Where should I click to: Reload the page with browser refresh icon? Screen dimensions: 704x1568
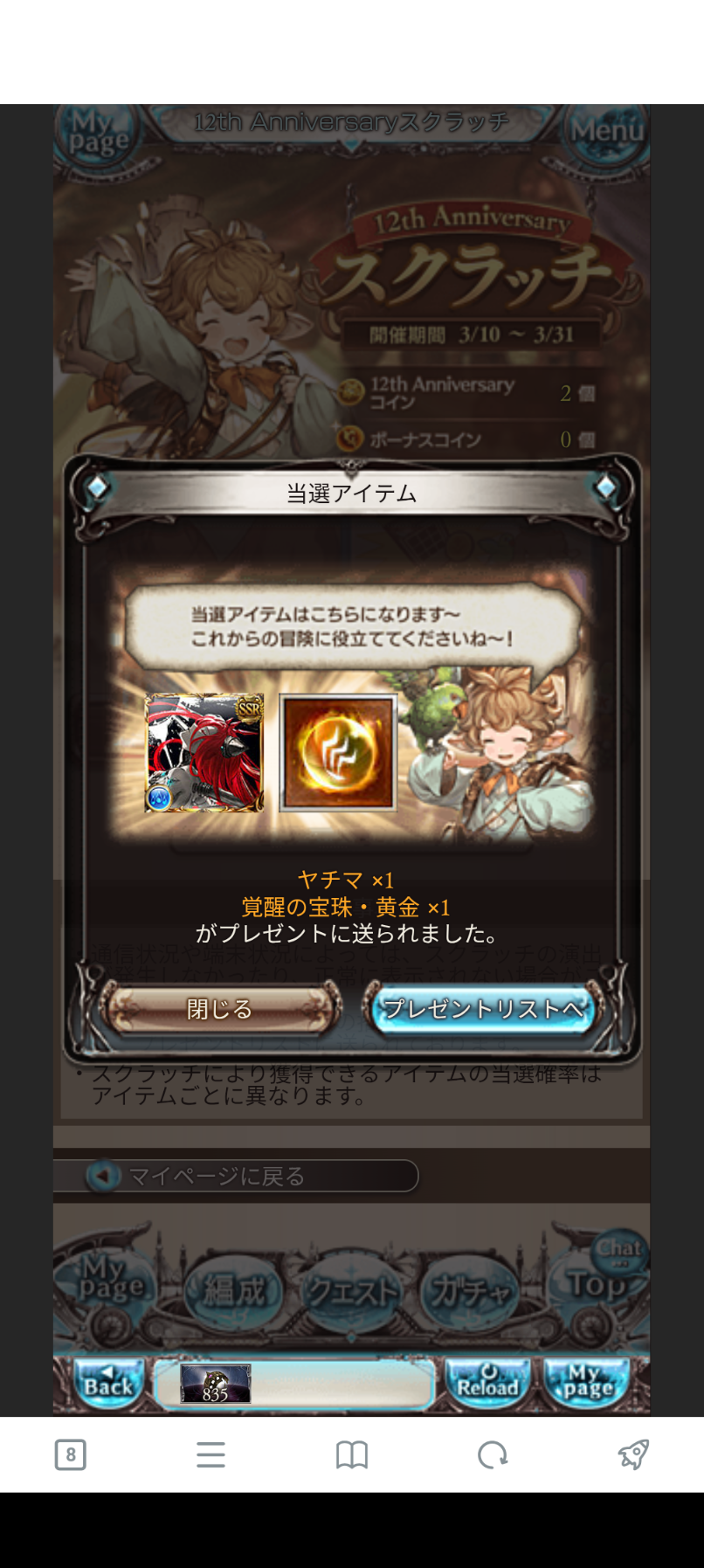pyautogui.click(x=493, y=1454)
